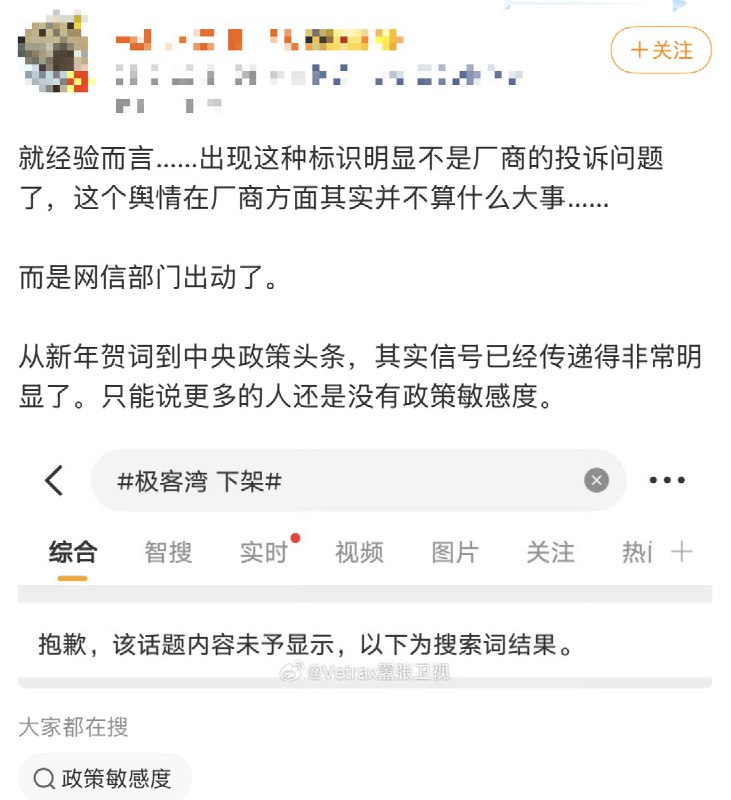The height and width of the screenshot is (800, 731).
Task: Clear the search field with the X icon
Action: pyautogui.click(x=596, y=480)
